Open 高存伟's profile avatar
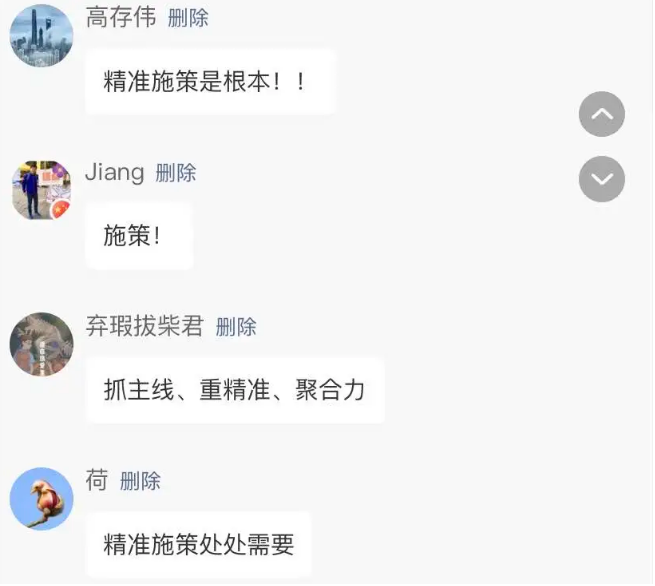 coord(41,36)
